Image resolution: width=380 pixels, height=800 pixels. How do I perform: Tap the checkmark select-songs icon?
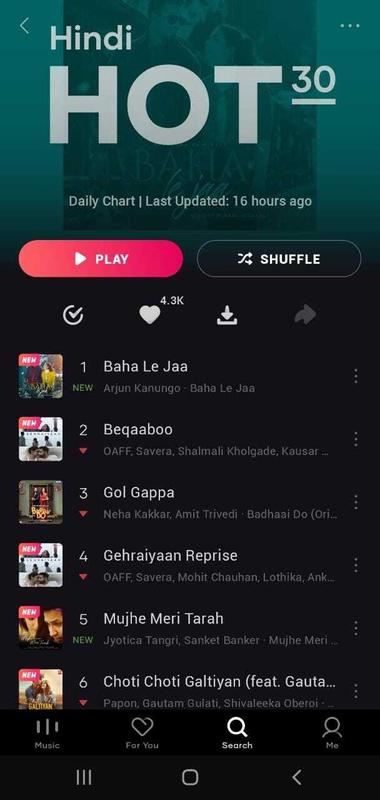(x=73, y=315)
